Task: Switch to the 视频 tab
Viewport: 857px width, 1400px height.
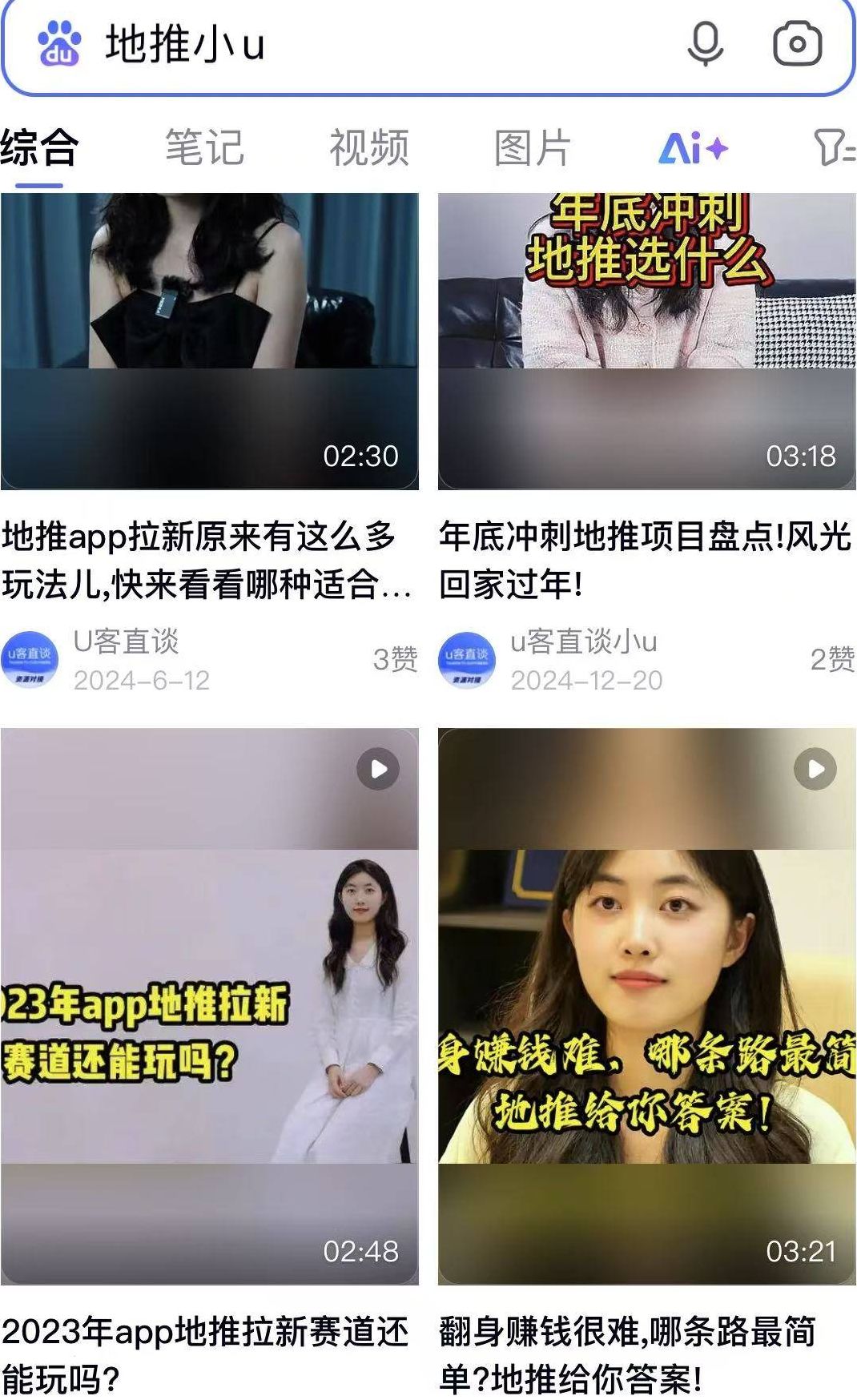Action: point(369,149)
